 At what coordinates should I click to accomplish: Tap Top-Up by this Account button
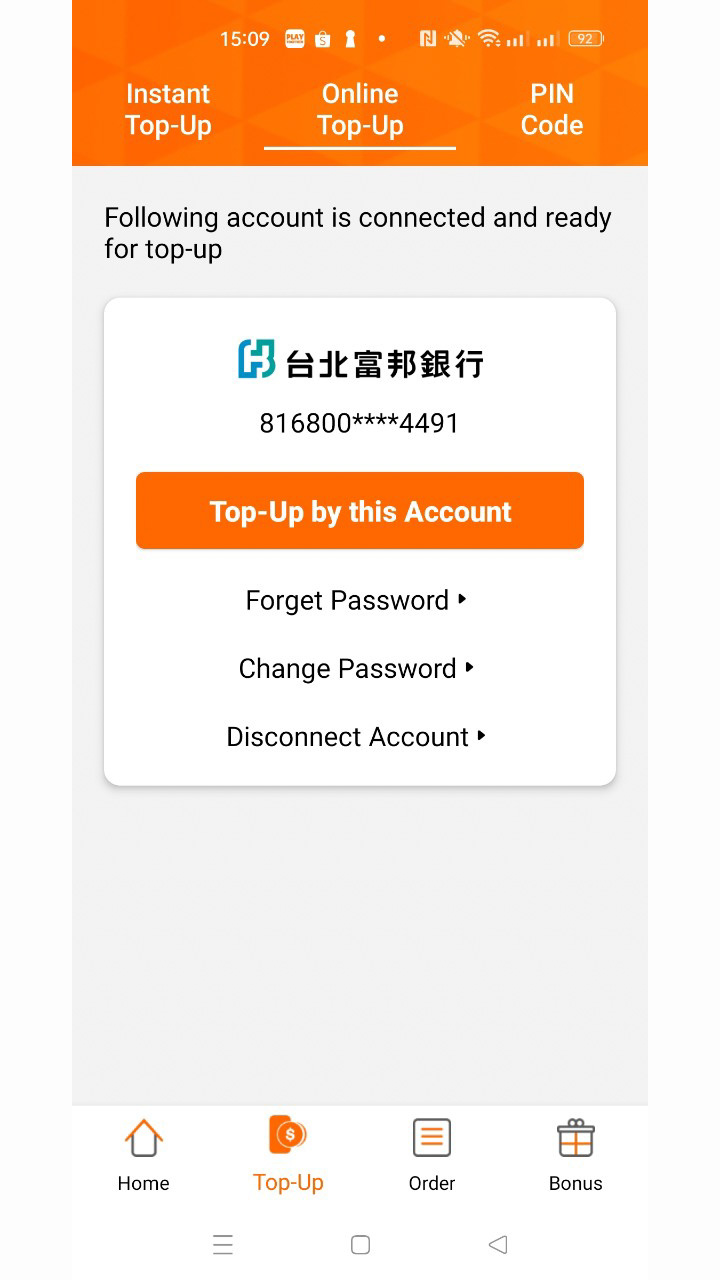[360, 511]
